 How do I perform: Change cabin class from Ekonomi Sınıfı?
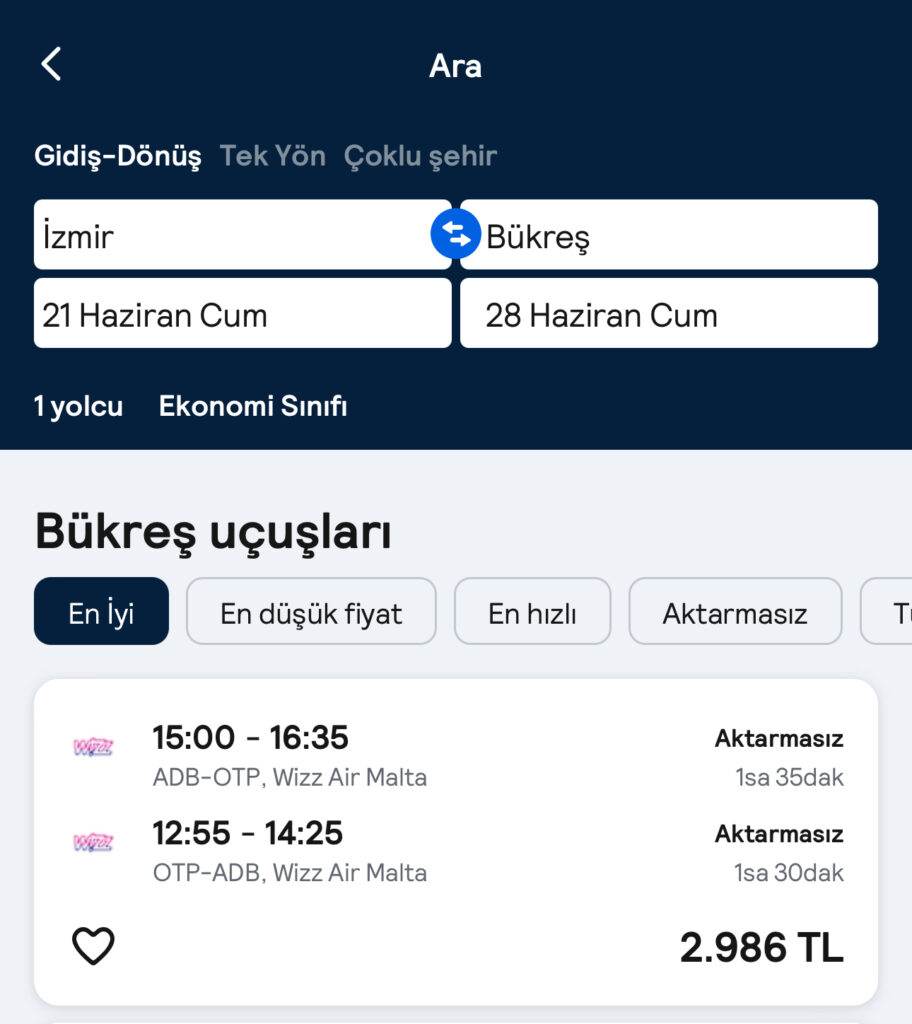coord(253,406)
